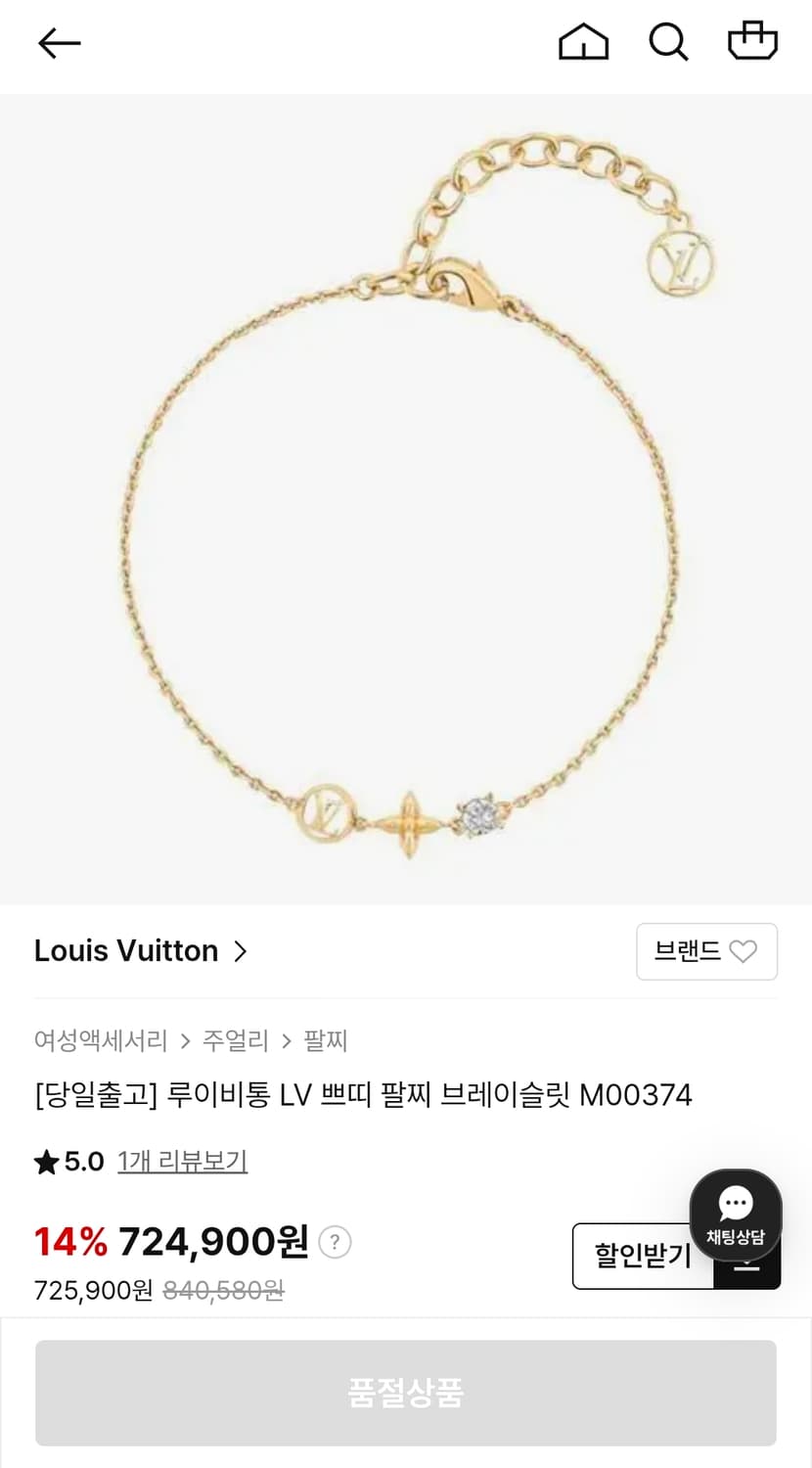The image size is (812, 1468).
Task: Click the price explanation question mark
Action: 335,1243
